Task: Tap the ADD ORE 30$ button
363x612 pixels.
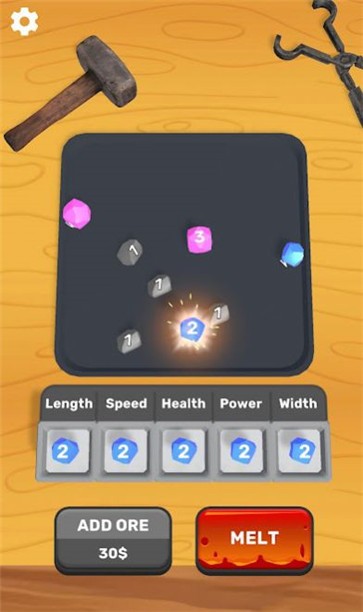Action: pos(113,541)
